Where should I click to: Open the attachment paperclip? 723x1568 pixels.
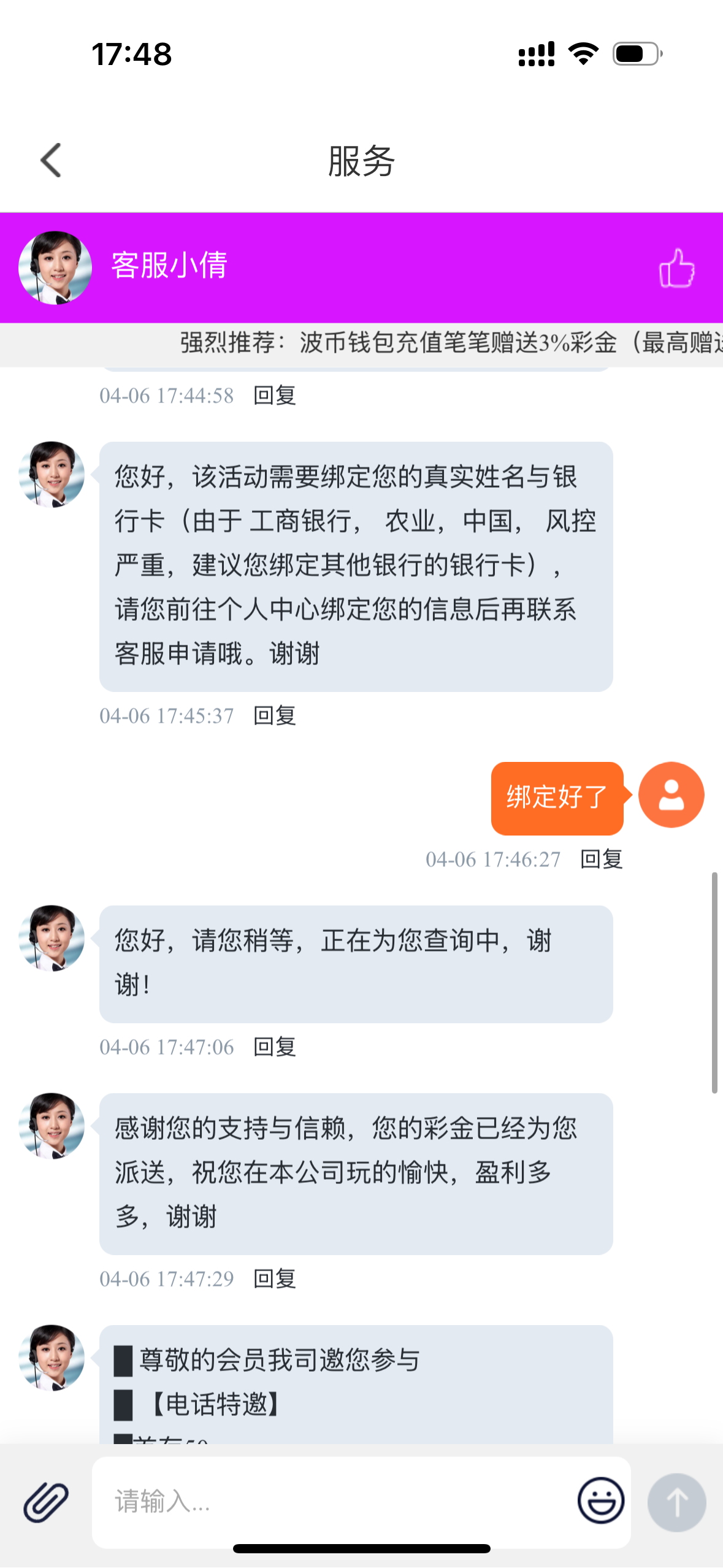coord(46,1502)
